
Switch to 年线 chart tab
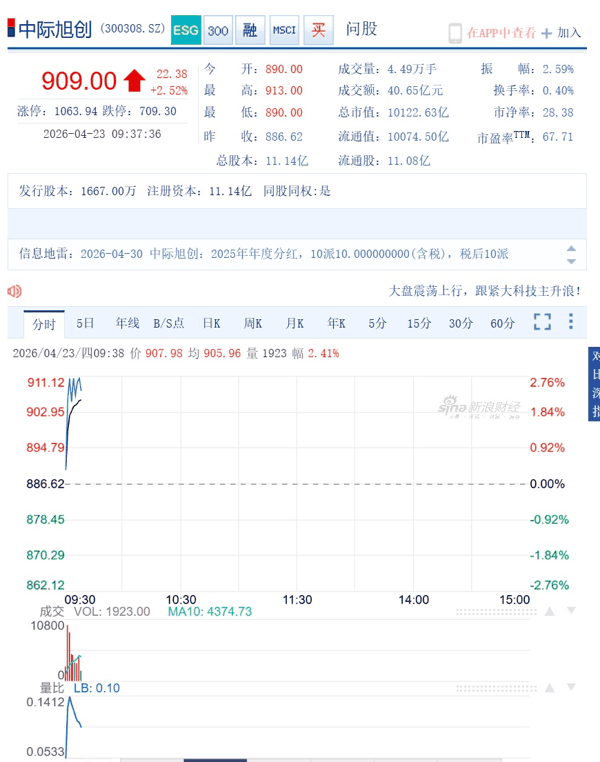click(127, 323)
